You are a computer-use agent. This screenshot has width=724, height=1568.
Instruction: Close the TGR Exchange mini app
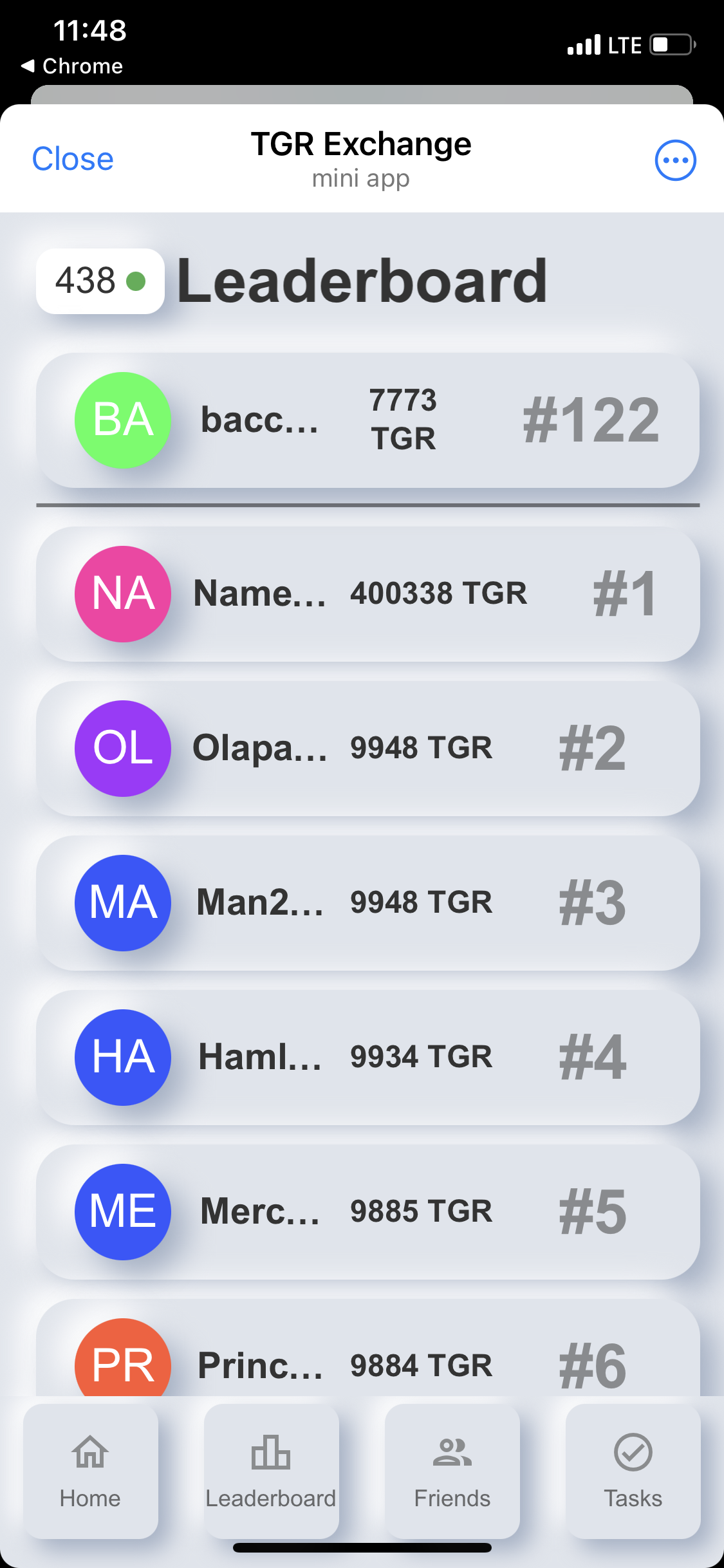(73, 158)
